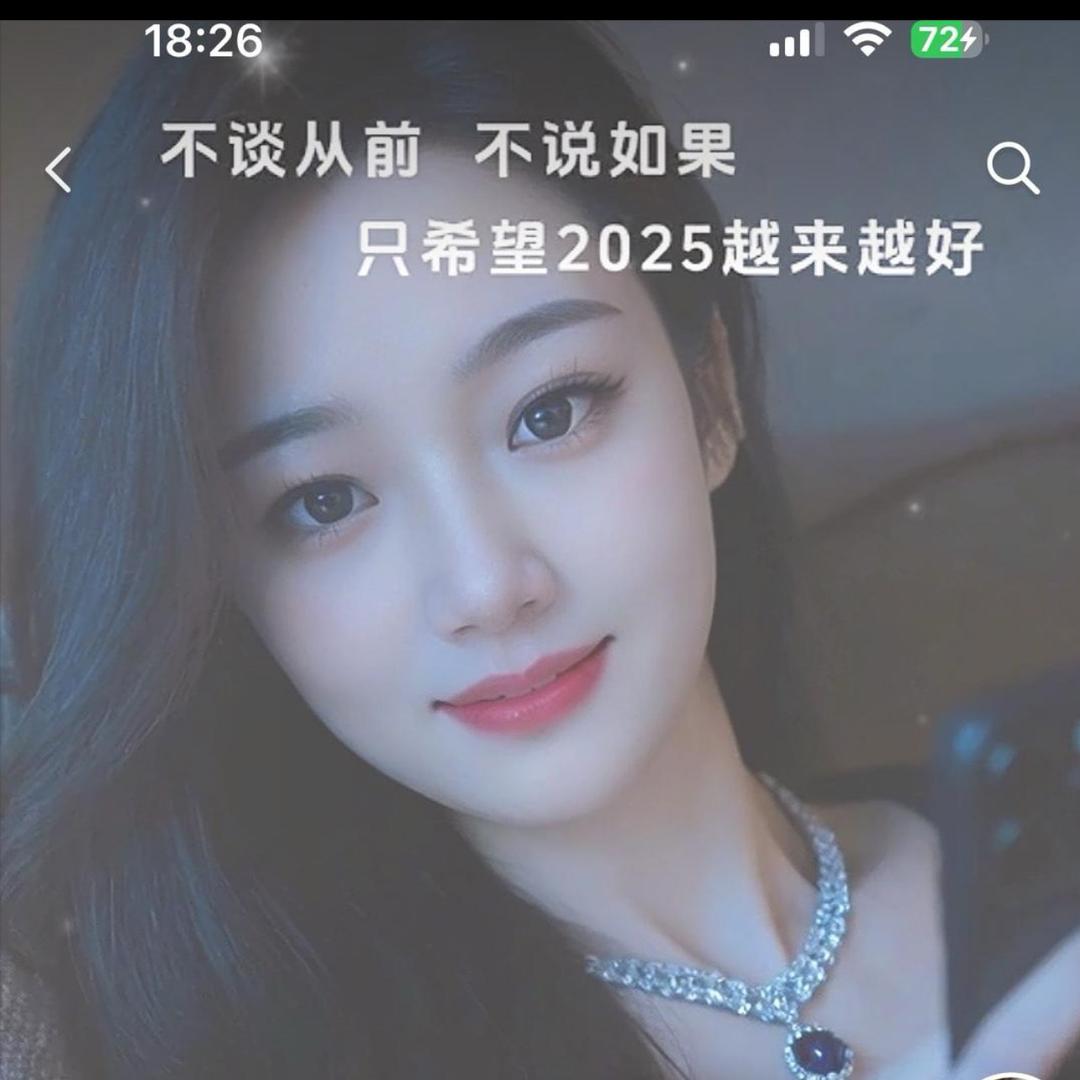Open search via the magnifier icon

tap(1012, 169)
